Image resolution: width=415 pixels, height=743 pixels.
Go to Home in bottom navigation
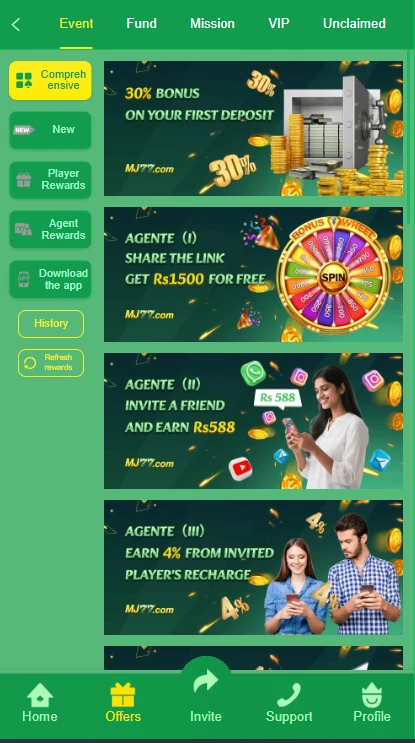40,703
